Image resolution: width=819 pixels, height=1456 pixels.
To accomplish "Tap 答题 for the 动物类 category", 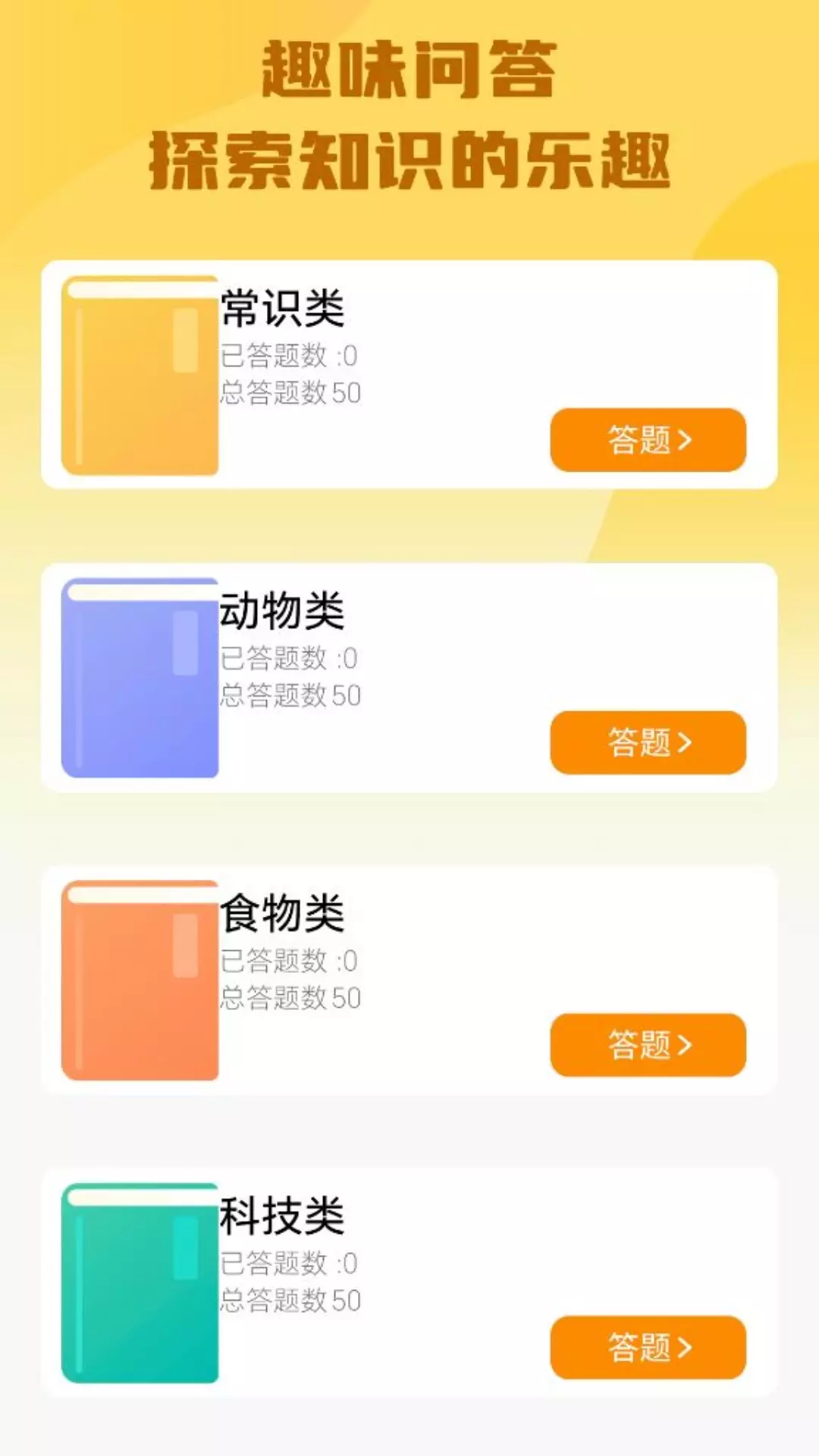I will [648, 742].
